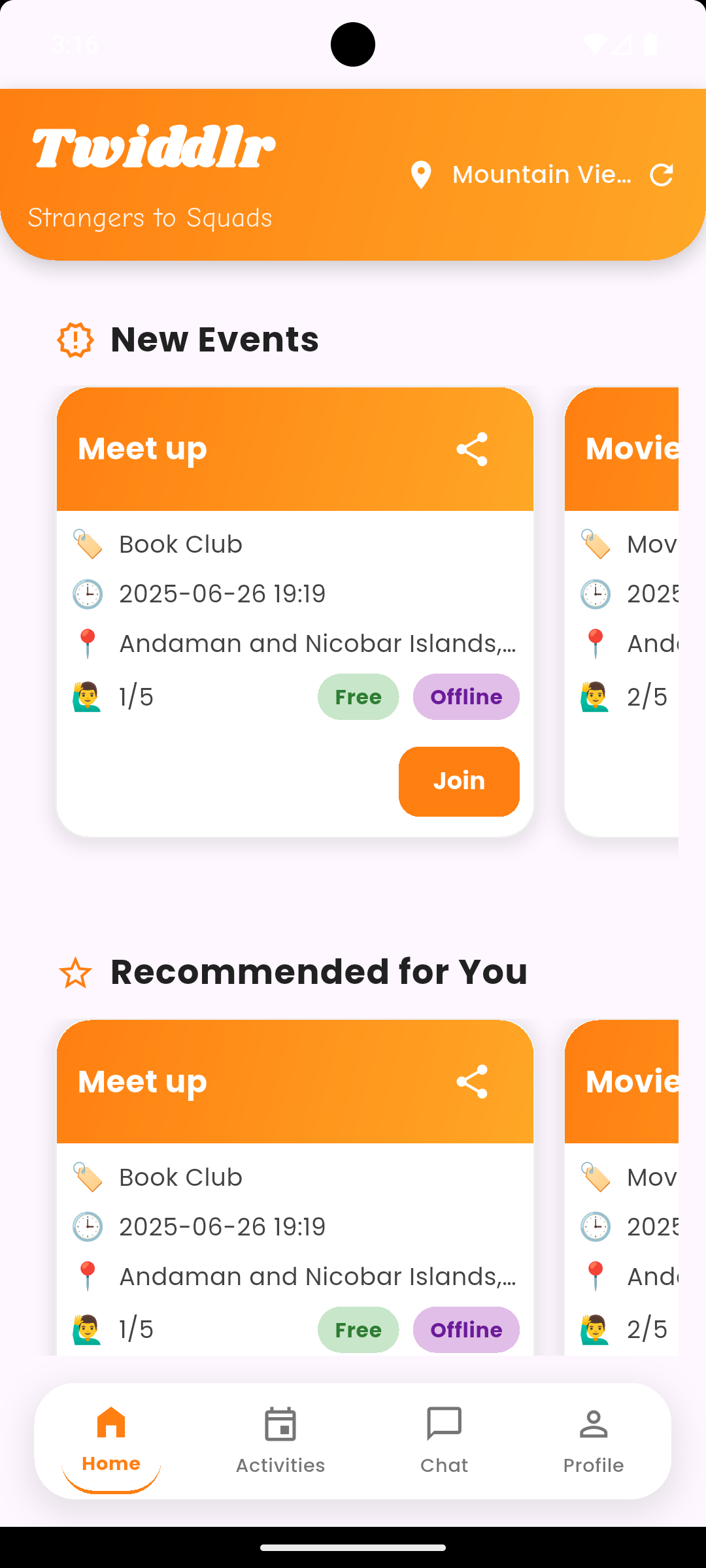Tap the Profile person icon

[x=592, y=1424]
